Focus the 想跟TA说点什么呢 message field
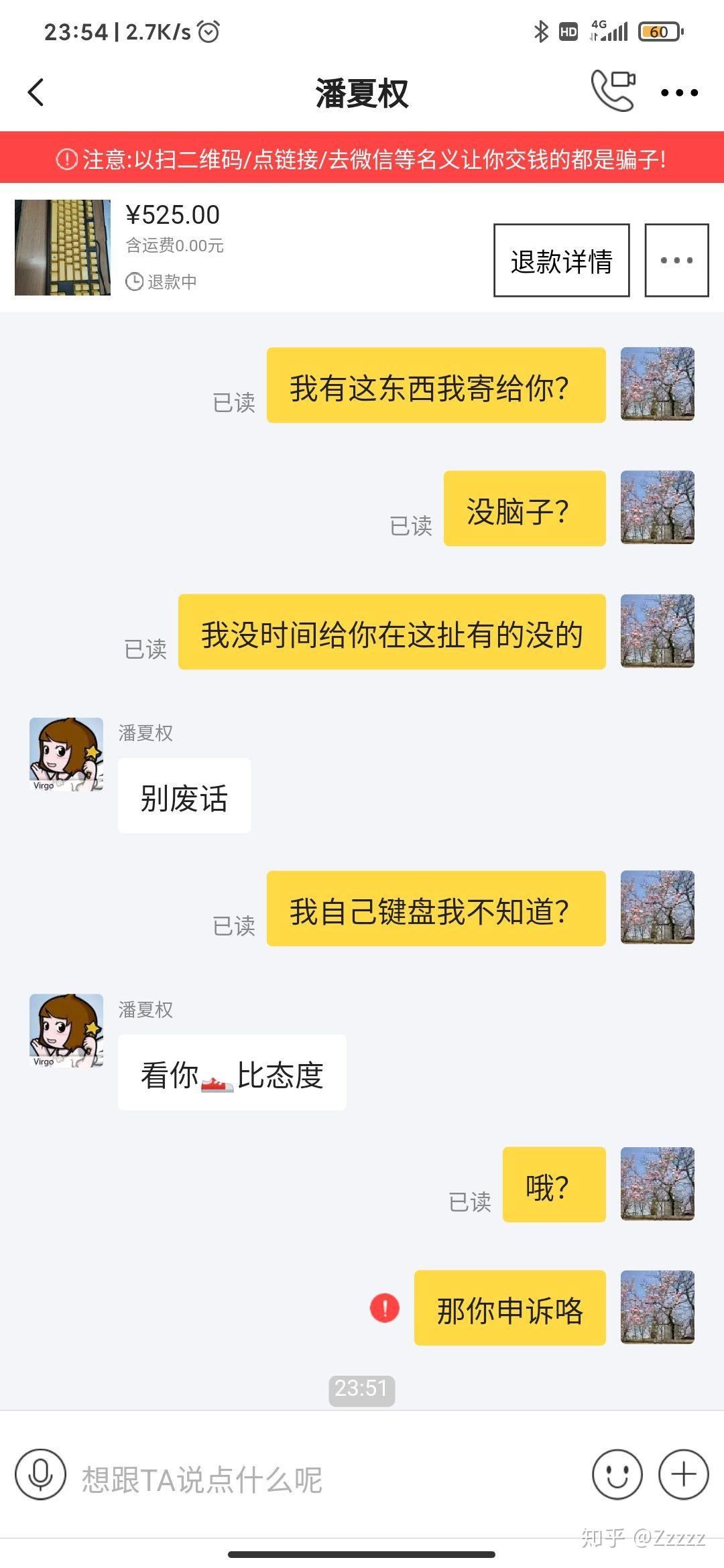Viewport: 724px width, 1568px height. 322,1480
